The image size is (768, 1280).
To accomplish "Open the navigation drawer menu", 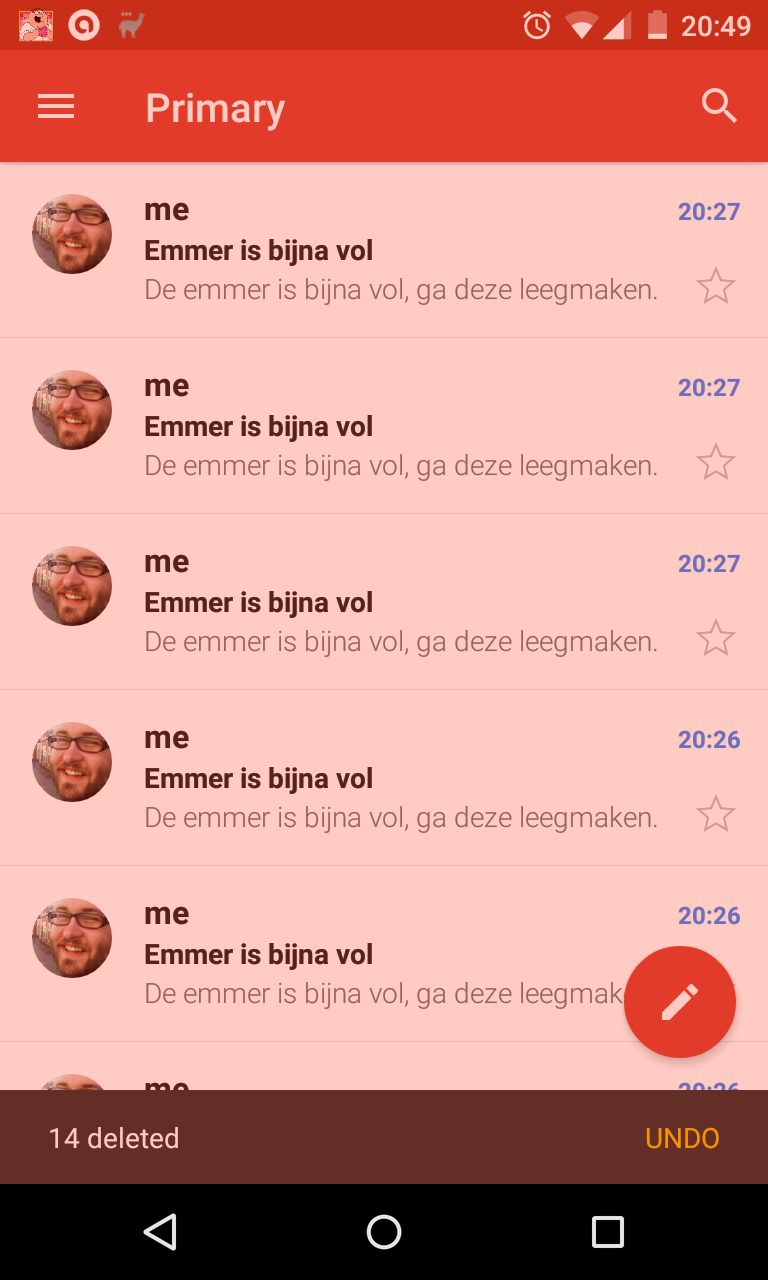I will click(x=56, y=107).
